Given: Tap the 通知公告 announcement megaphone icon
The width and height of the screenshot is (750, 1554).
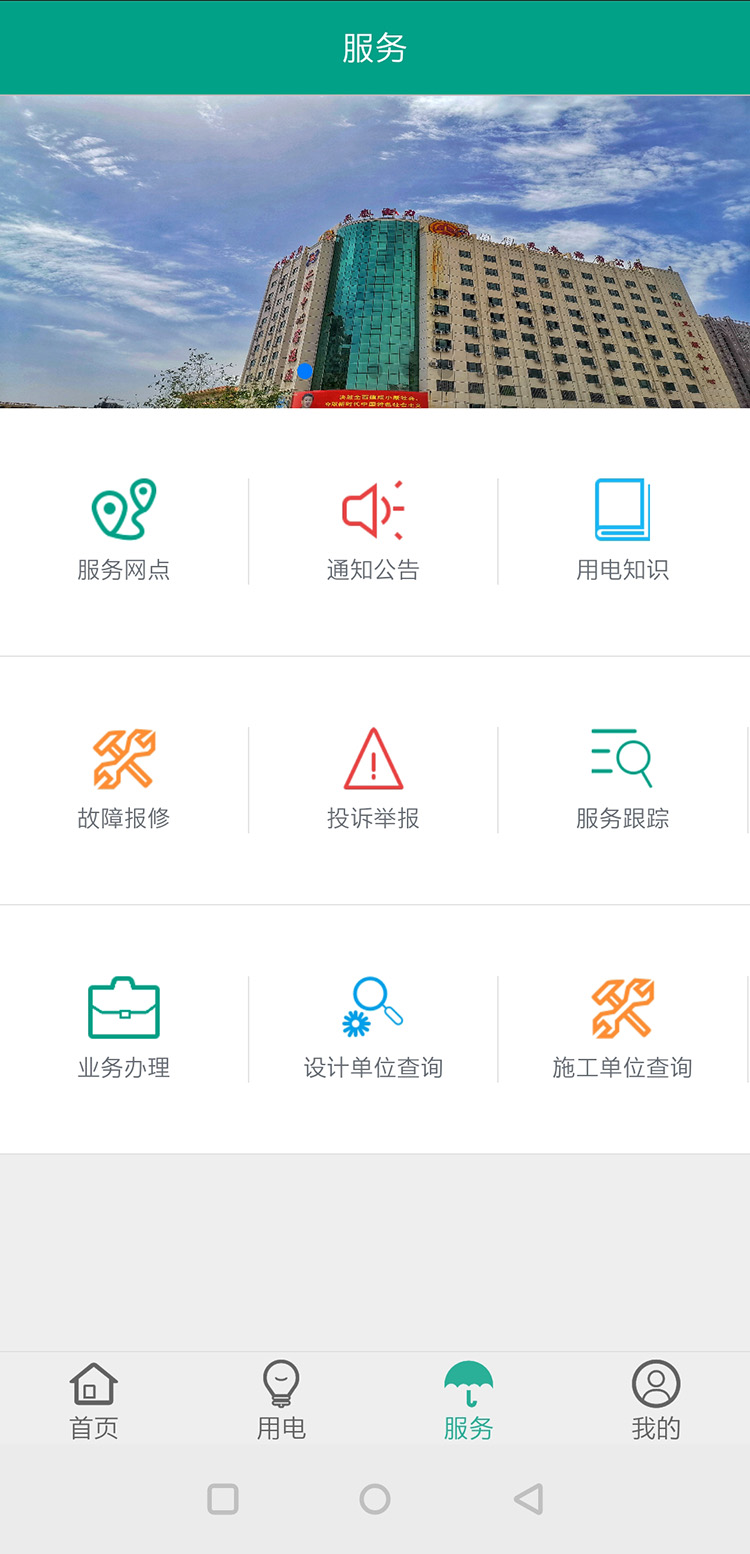Looking at the screenshot, I should 373,508.
